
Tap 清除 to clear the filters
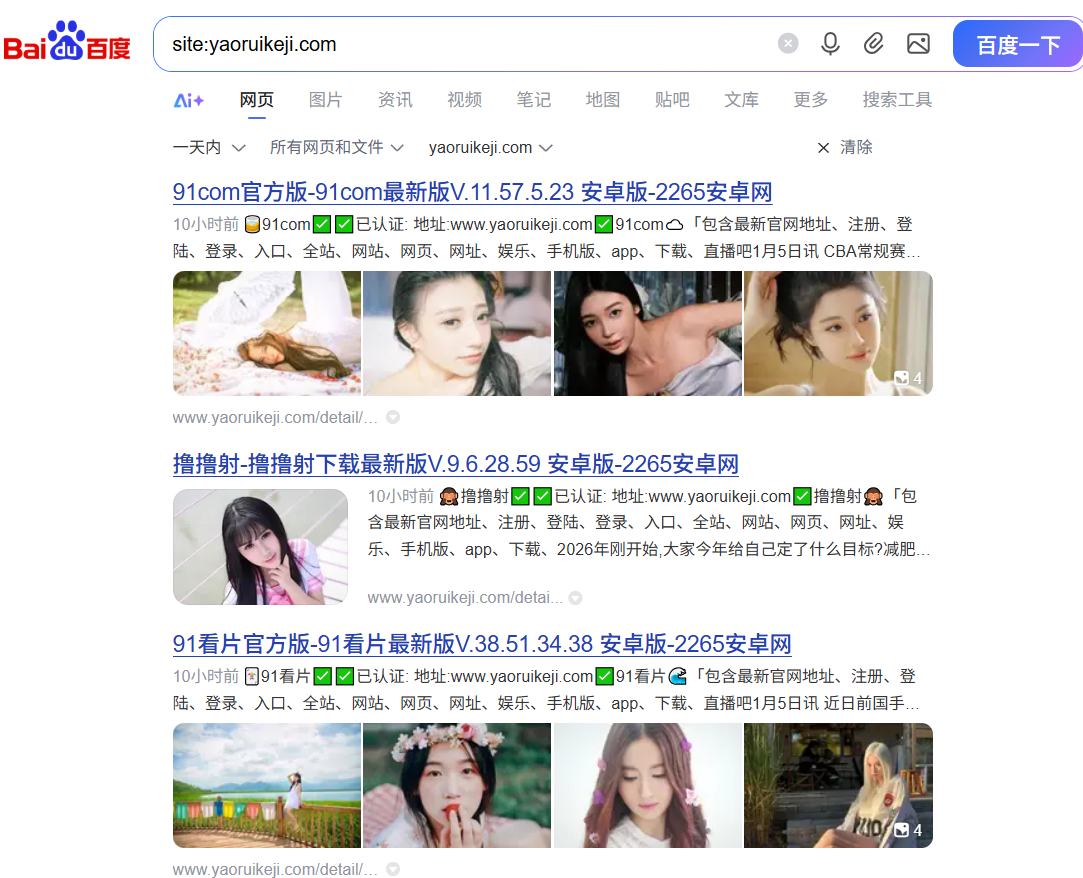point(845,148)
